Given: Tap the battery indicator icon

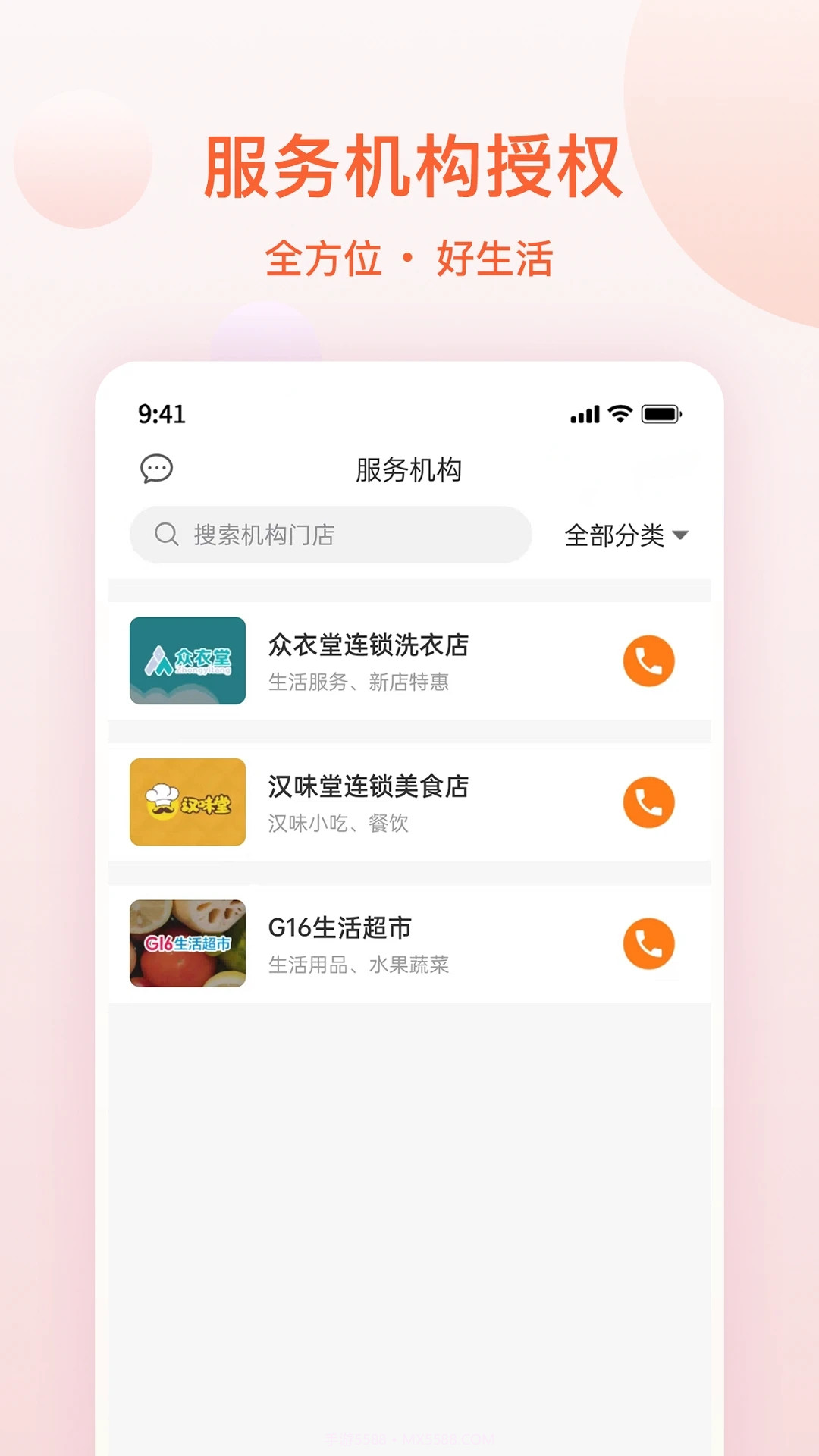Looking at the screenshot, I should coord(662,413).
